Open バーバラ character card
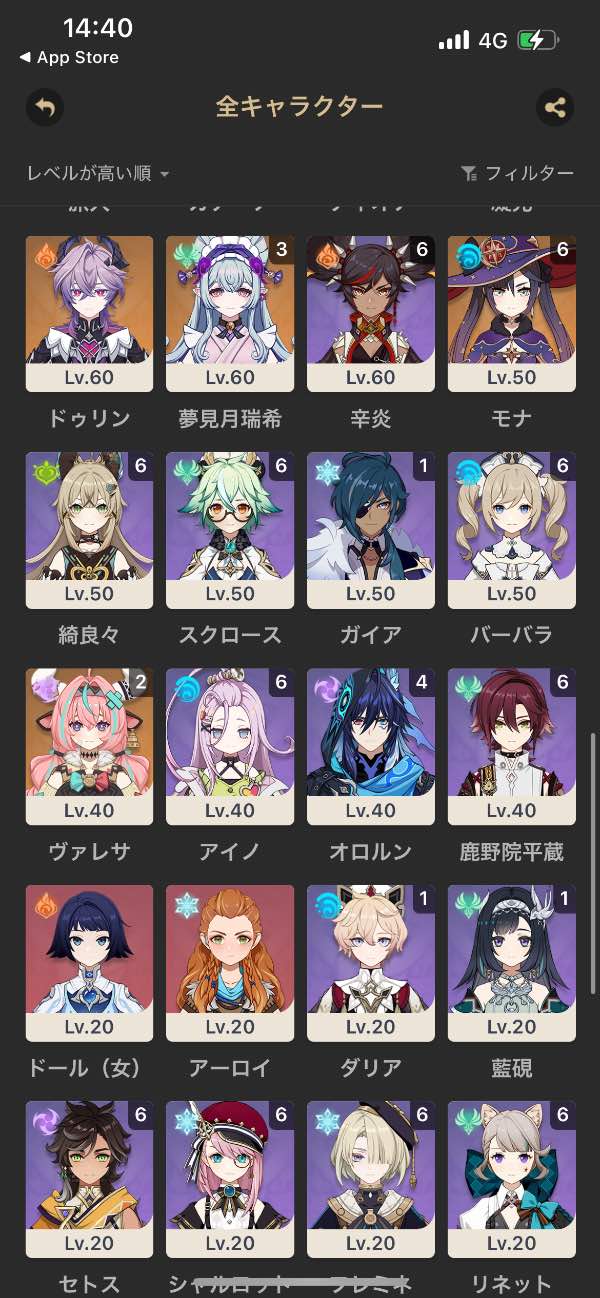This screenshot has width=600, height=1298. [512, 530]
